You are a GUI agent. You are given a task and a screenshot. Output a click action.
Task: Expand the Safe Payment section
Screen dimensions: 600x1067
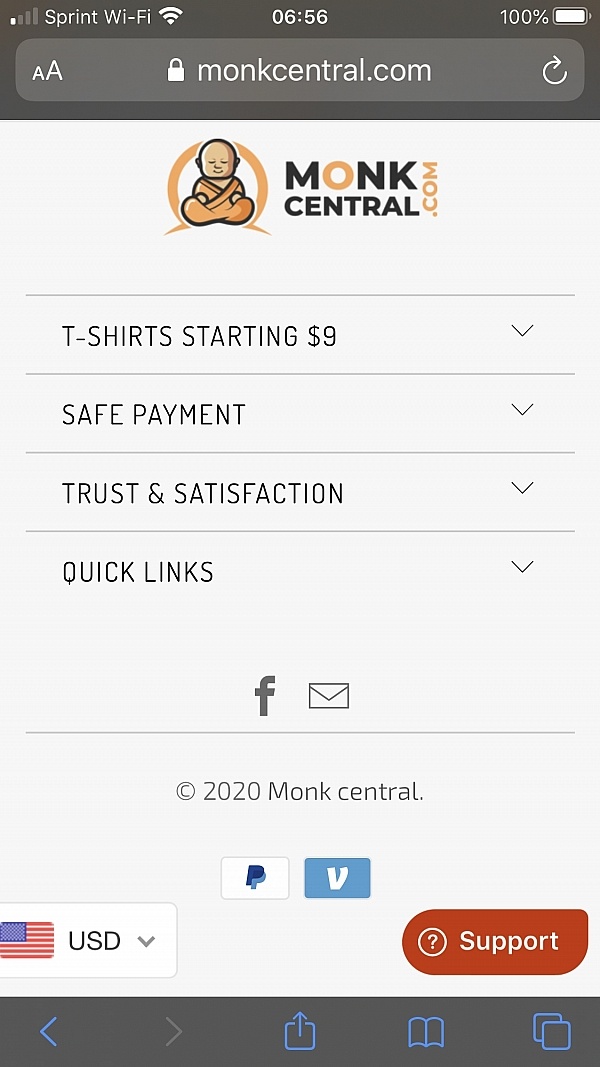pyautogui.click(x=300, y=414)
